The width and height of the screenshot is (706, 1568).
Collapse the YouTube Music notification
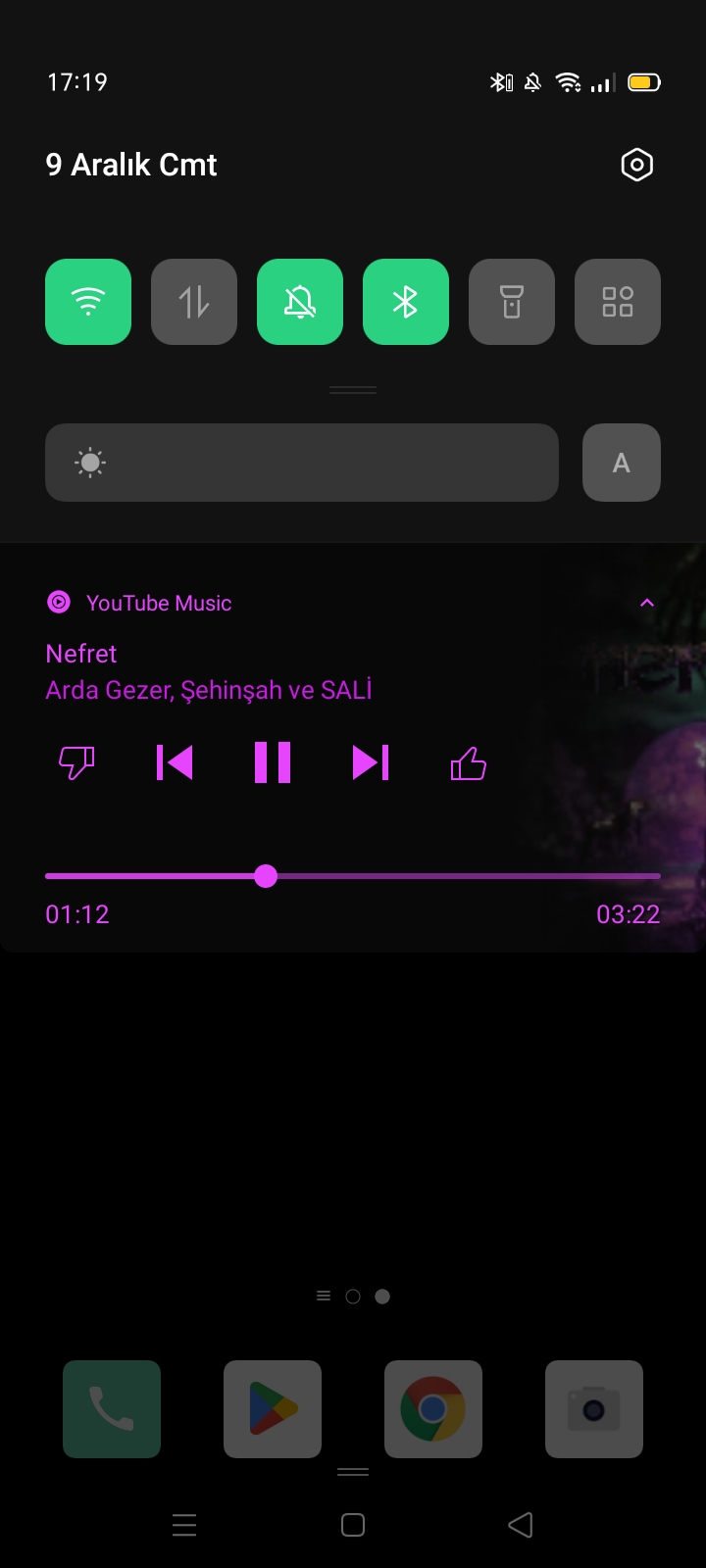click(x=647, y=603)
